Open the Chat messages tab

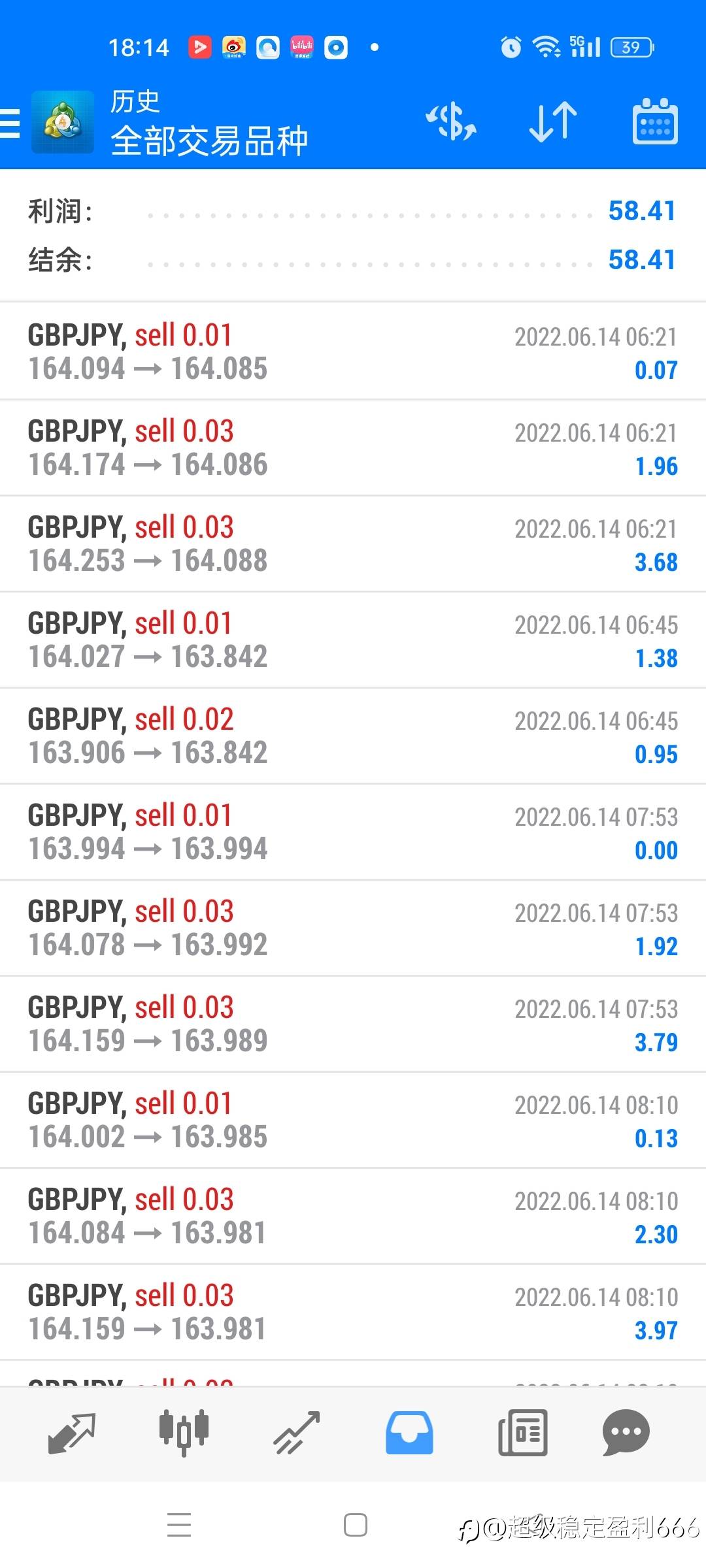click(626, 1433)
